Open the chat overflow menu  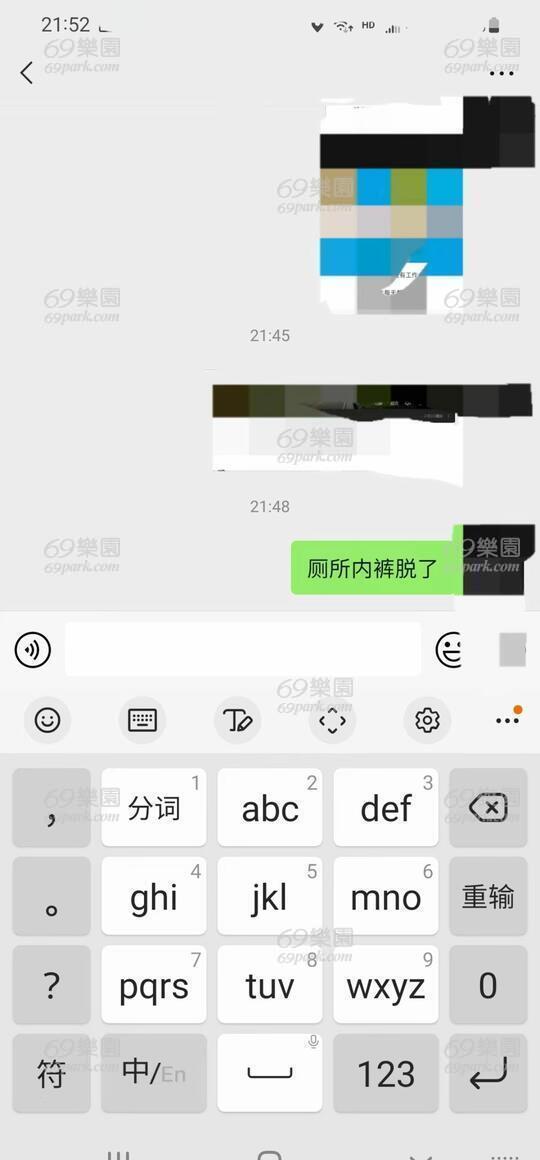pyautogui.click(x=502, y=73)
